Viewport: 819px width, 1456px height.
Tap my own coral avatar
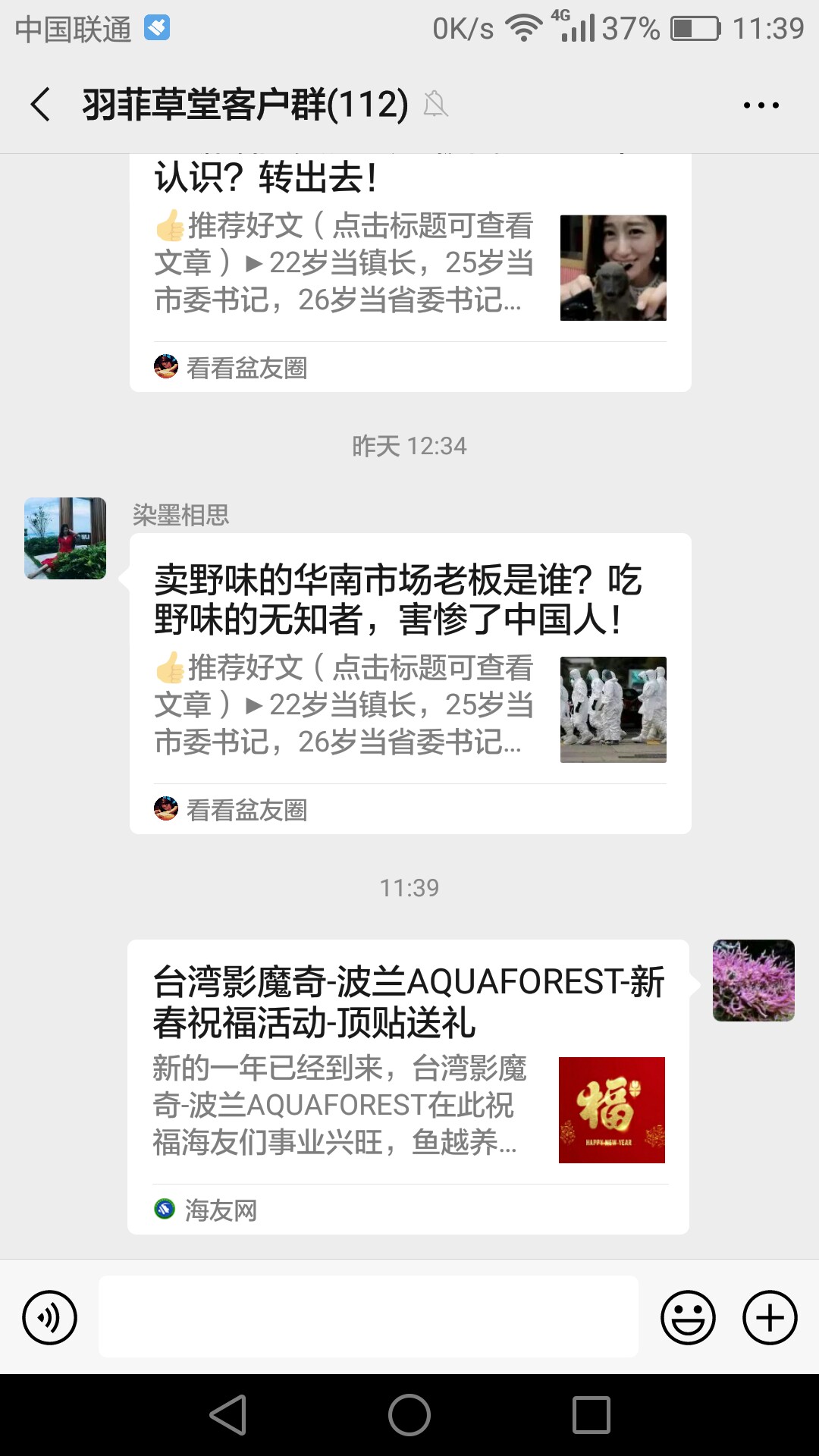pyautogui.click(x=753, y=981)
